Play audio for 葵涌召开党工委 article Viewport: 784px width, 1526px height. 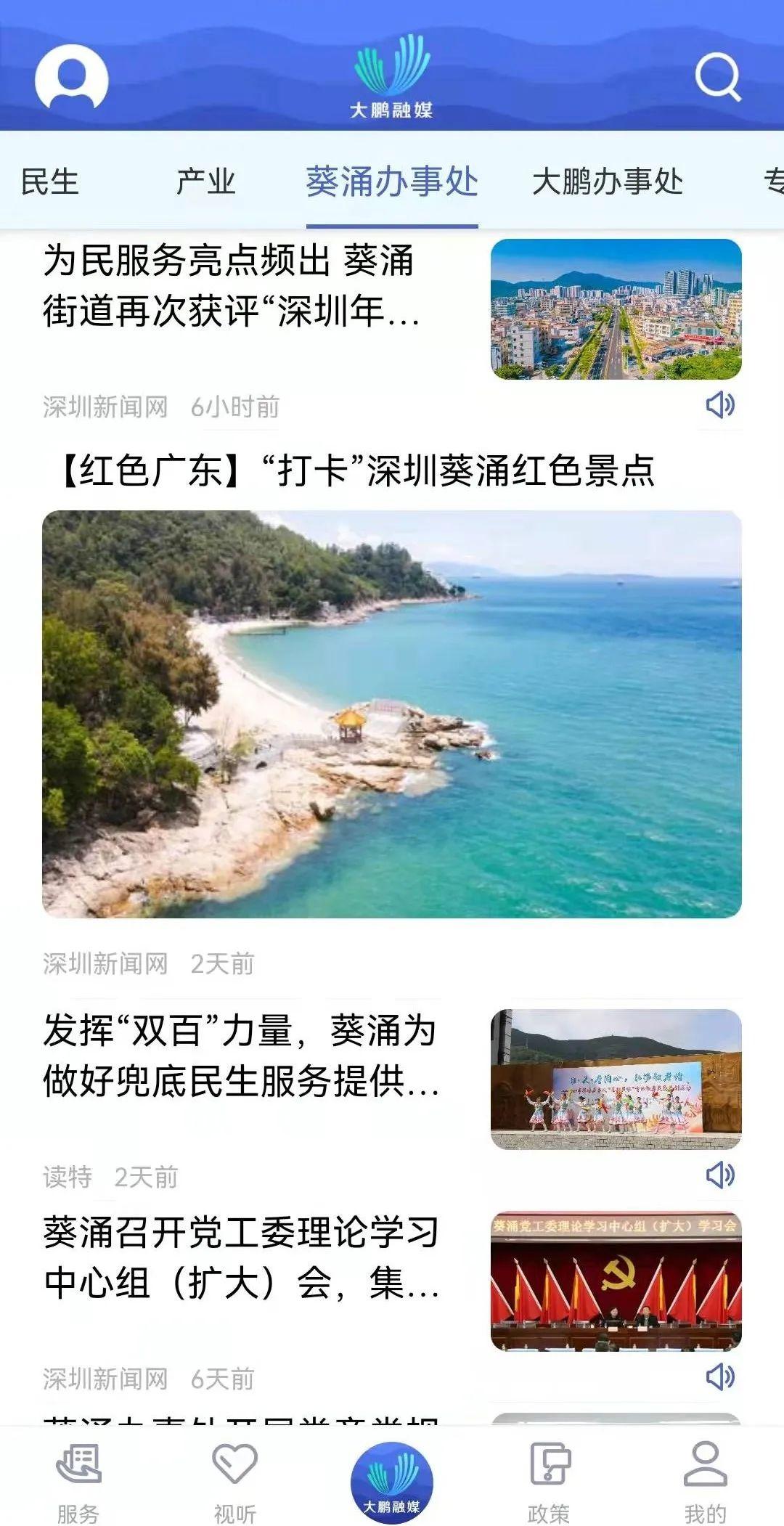click(x=720, y=1376)
